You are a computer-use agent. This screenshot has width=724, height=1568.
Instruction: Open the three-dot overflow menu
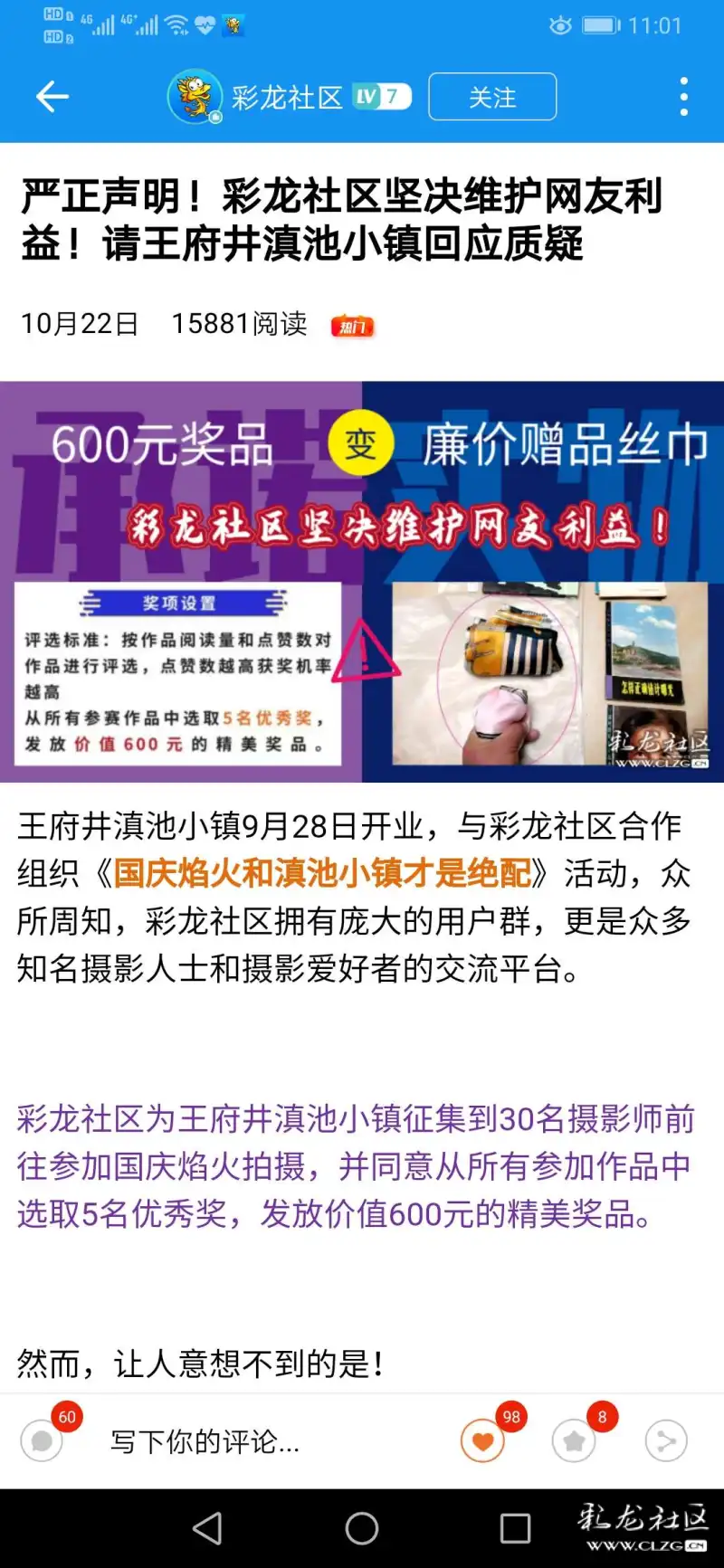[683, 97]
